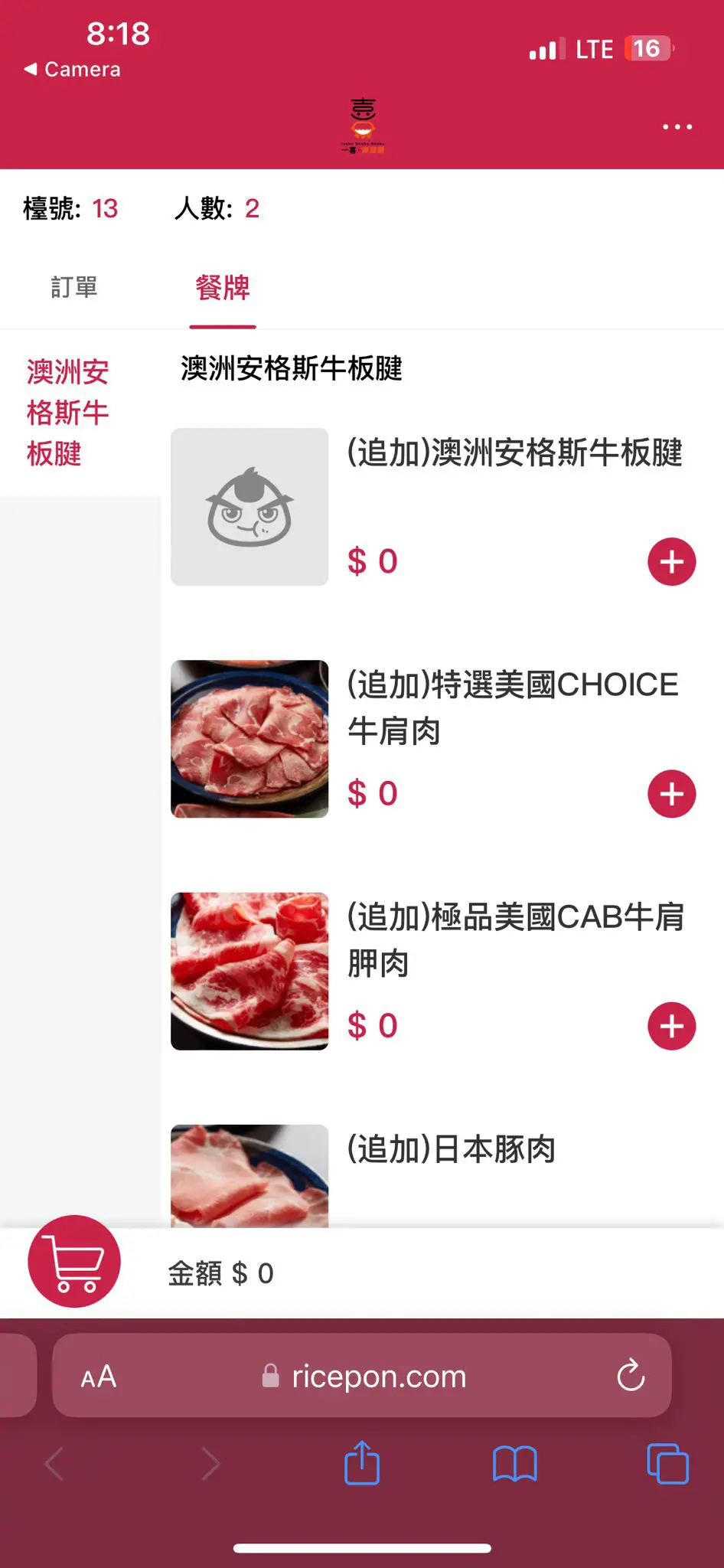
Task: Open the shopping cart
Action: point(74,1261)
